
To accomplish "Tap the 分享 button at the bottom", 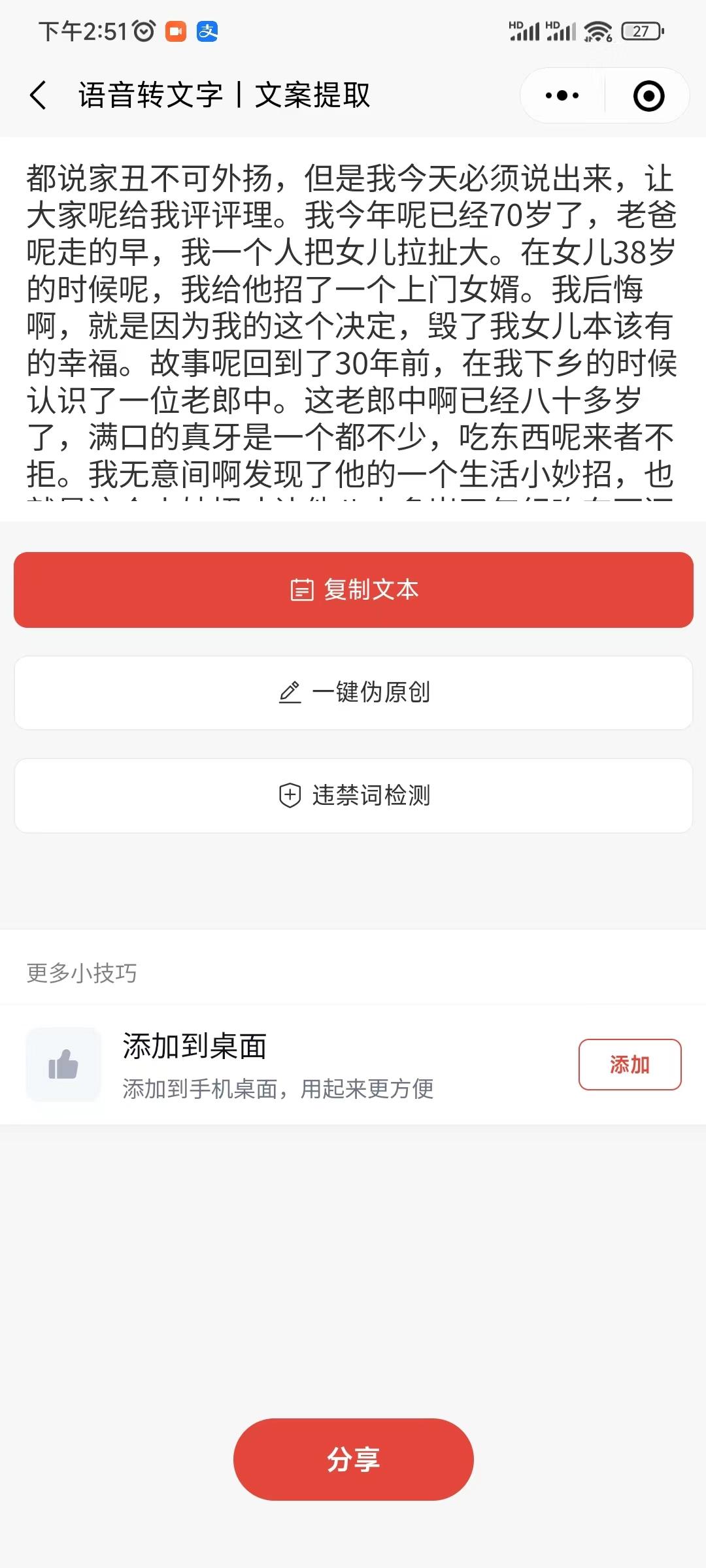I will (352, 1461).
